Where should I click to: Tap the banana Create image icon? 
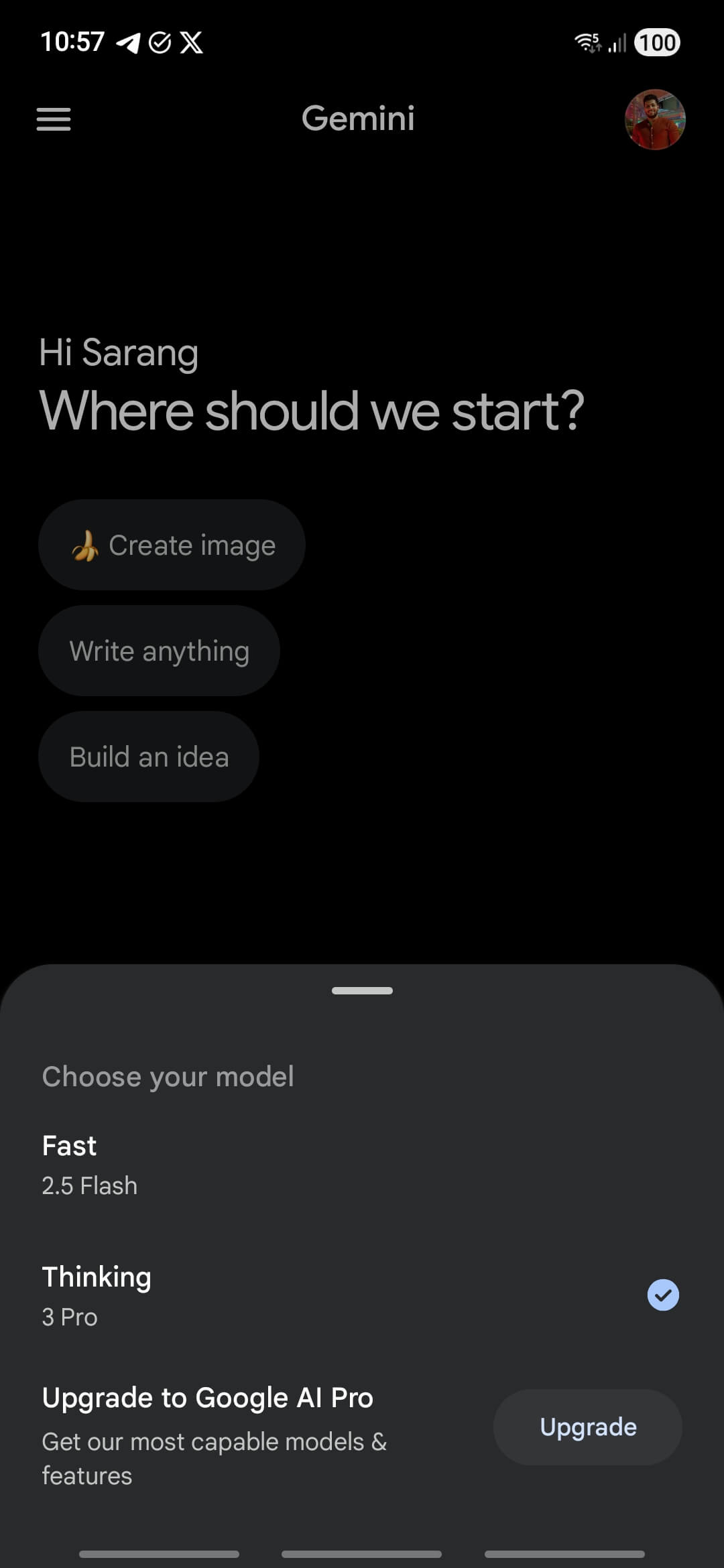click(86, 545)
